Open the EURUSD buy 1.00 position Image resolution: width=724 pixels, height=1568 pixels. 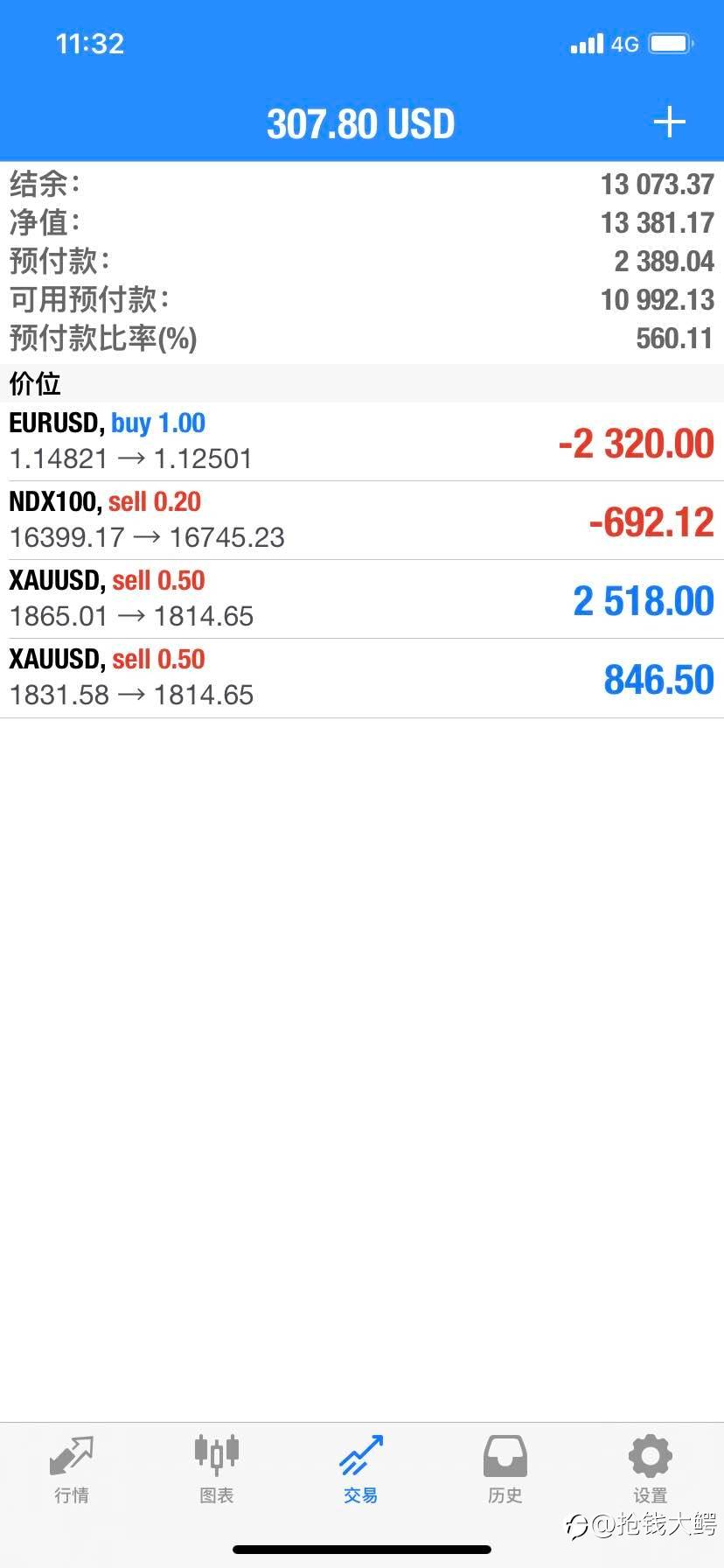pos(362,442)
